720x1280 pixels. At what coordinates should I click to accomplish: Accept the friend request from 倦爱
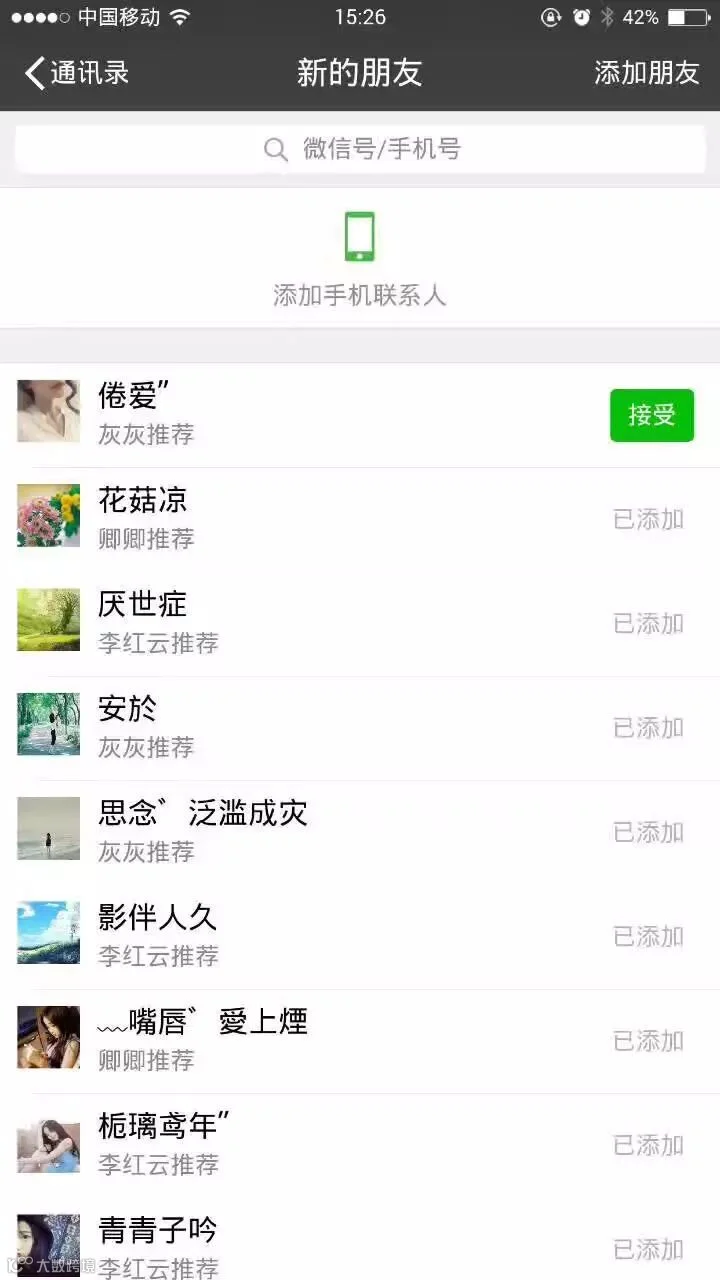(x=651, y=415)
